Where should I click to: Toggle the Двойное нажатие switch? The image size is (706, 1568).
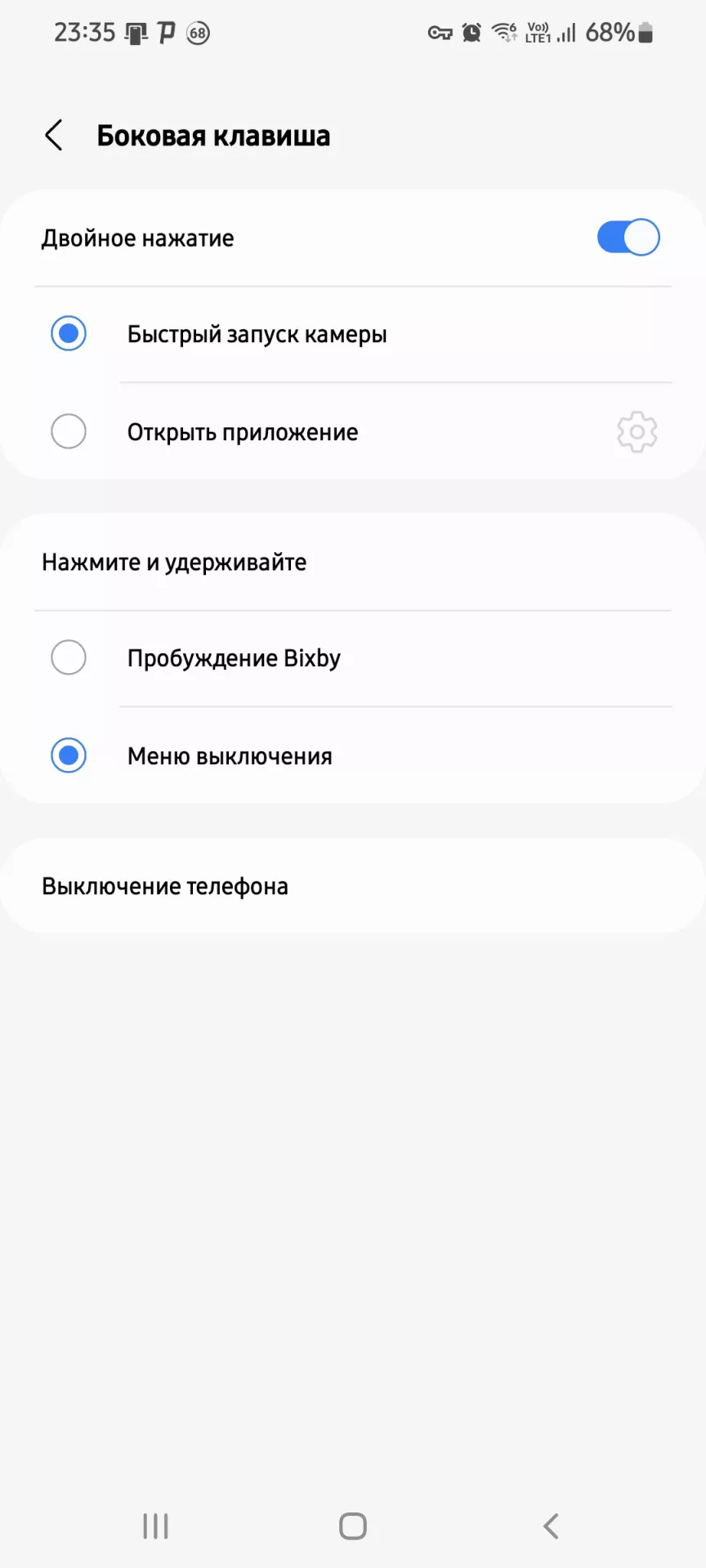coord(628,238)
